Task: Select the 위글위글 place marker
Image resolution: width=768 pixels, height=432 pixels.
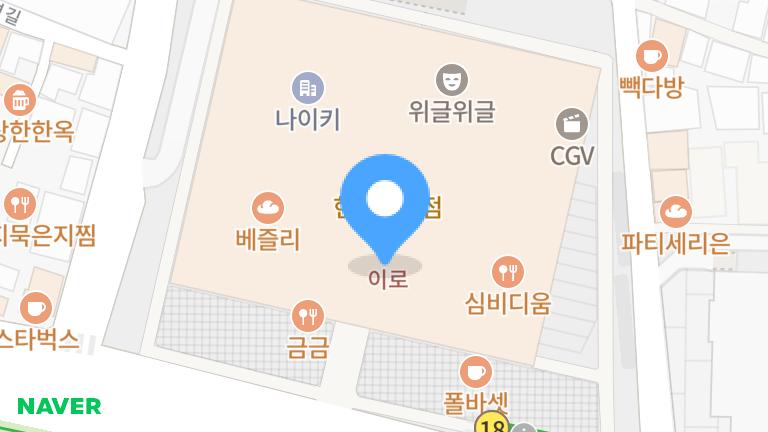Action: pos(452,78)
